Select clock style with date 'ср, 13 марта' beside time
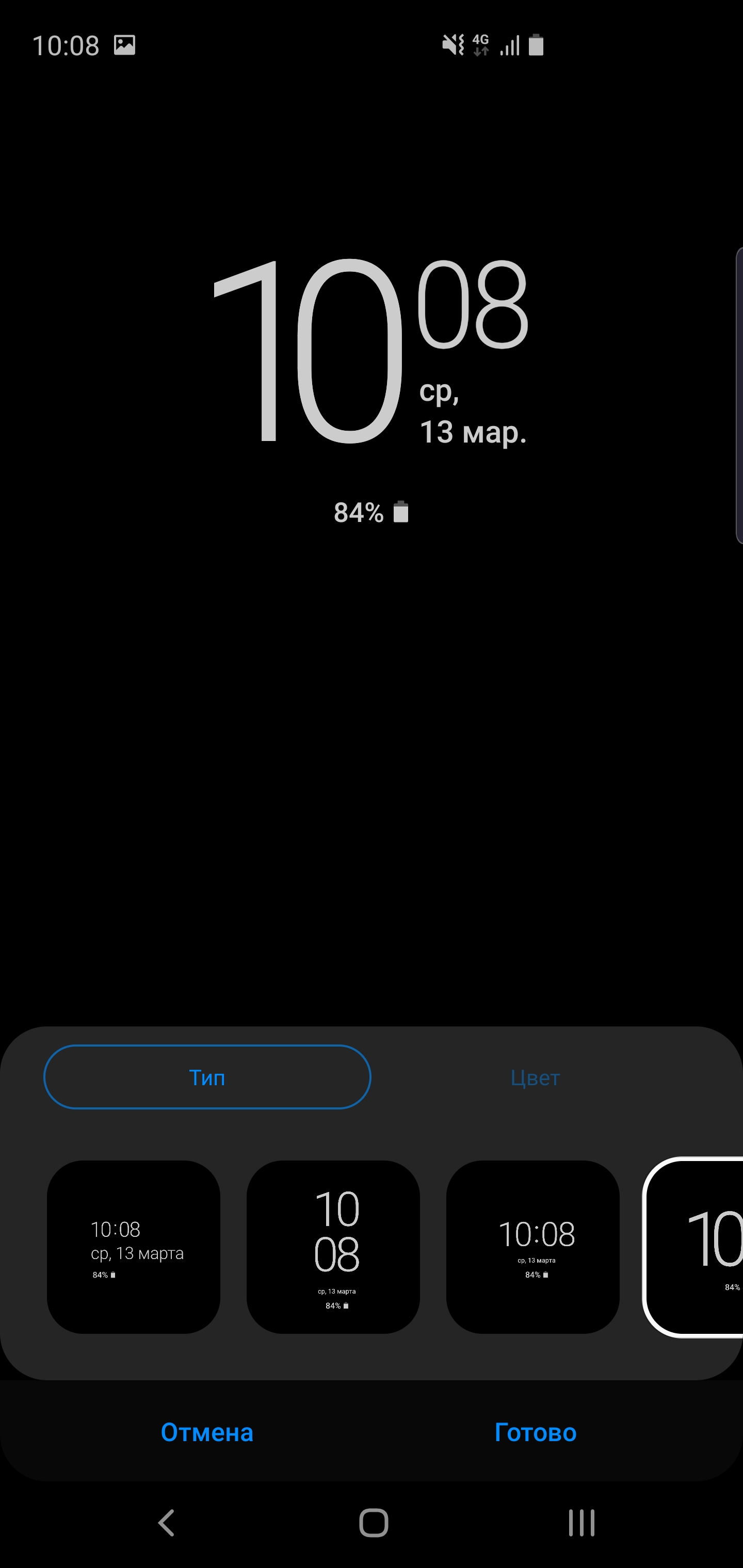This screenshot has height=1568, width=743. click(133, 1247)
